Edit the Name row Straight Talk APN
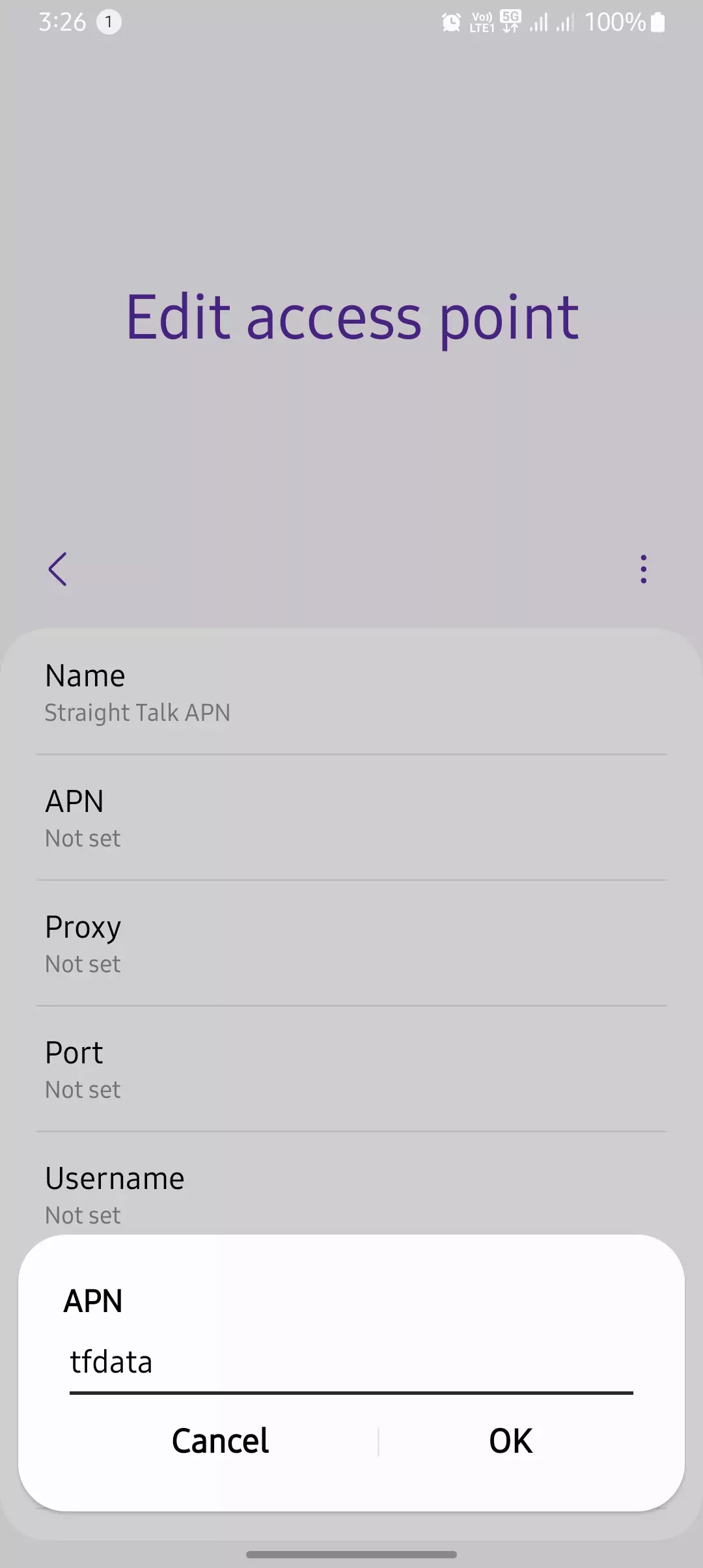Viewport: 703px width, 1568px height. coord(351,692)
